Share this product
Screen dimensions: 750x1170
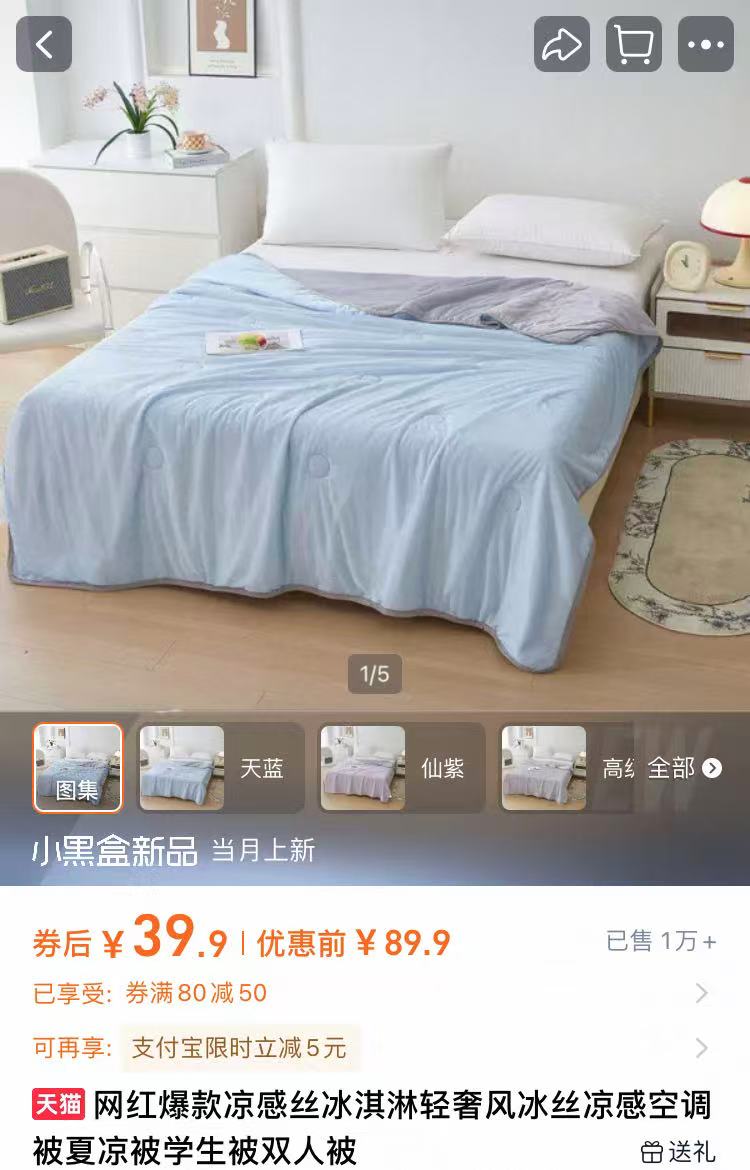click(562, 45)
